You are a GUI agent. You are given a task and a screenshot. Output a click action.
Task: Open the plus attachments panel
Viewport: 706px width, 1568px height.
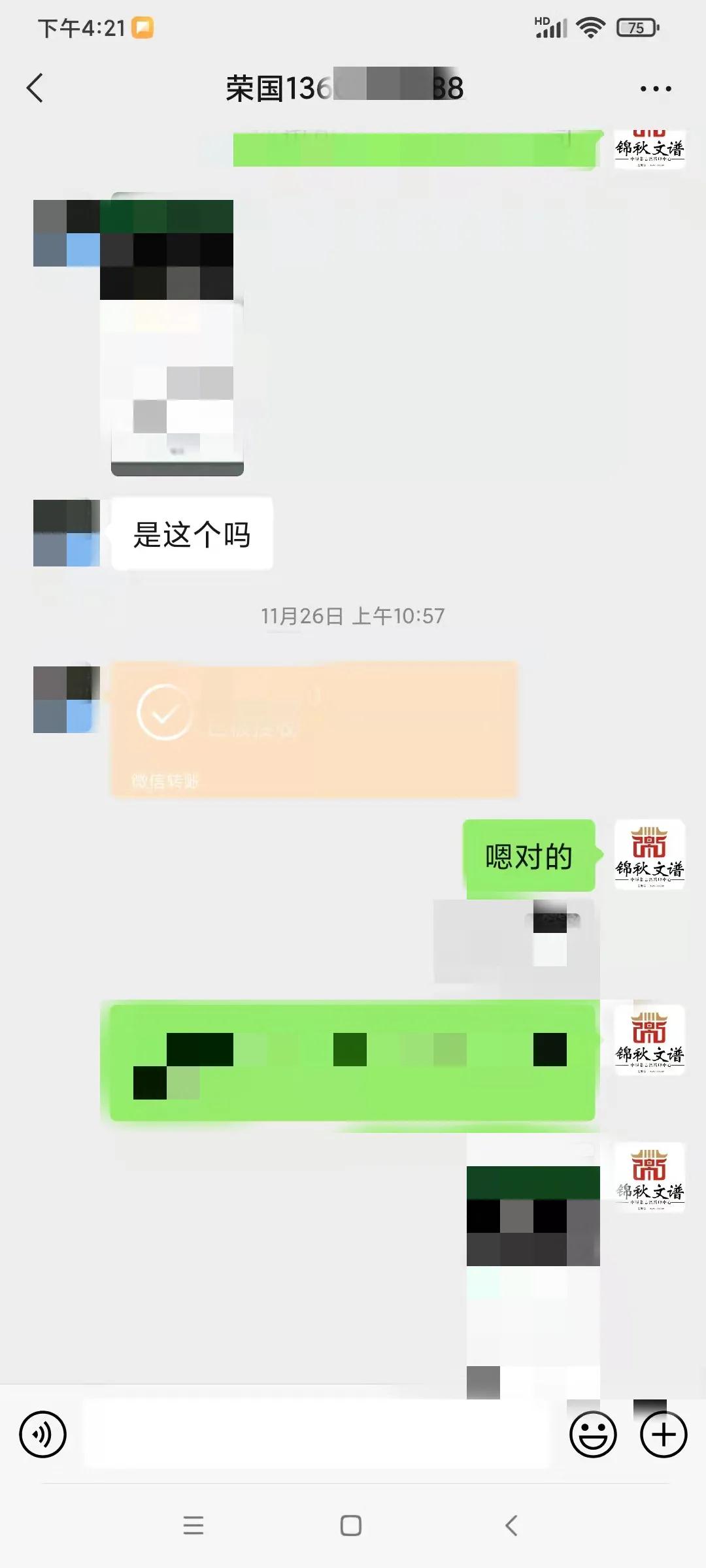tap(664, 1435)
